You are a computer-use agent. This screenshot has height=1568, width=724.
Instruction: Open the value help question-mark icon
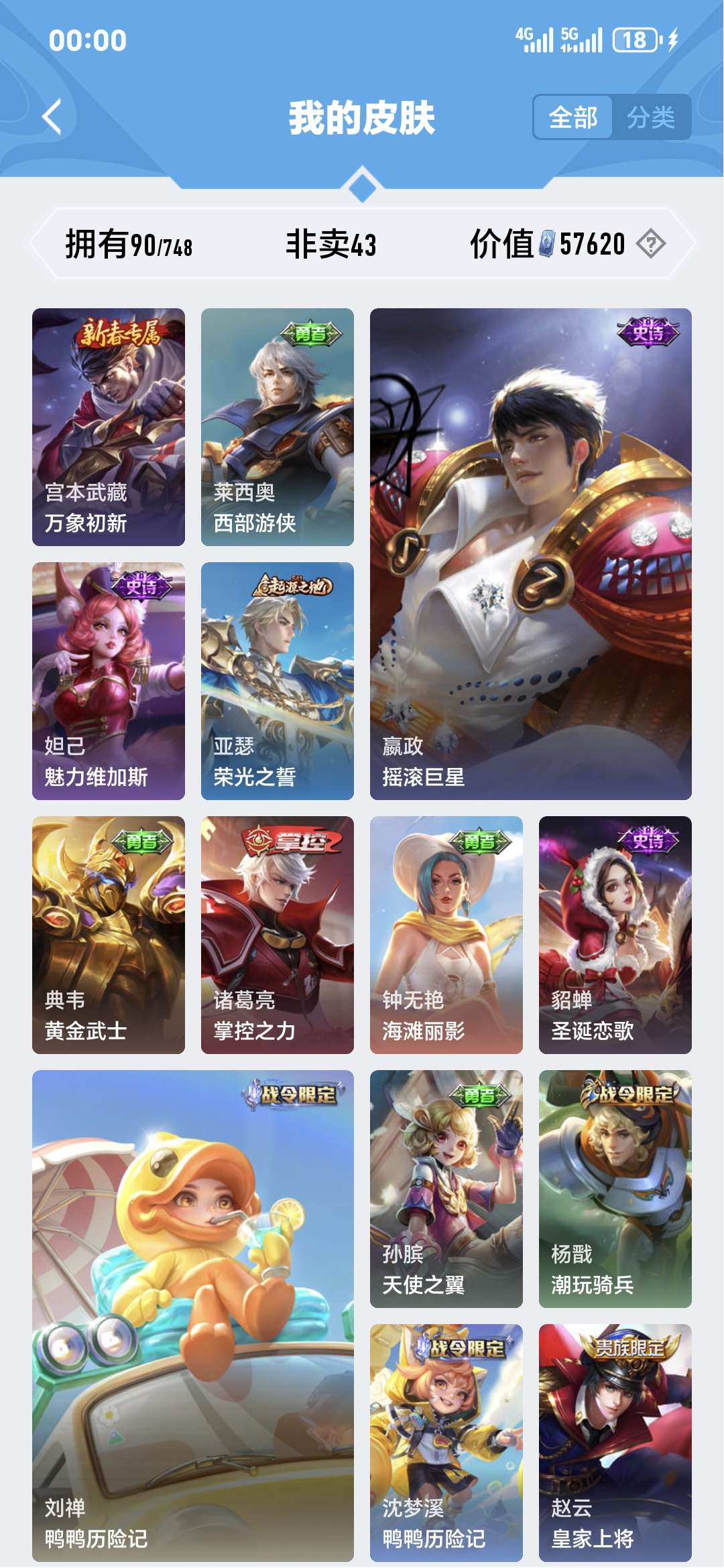tap(650, 244)
